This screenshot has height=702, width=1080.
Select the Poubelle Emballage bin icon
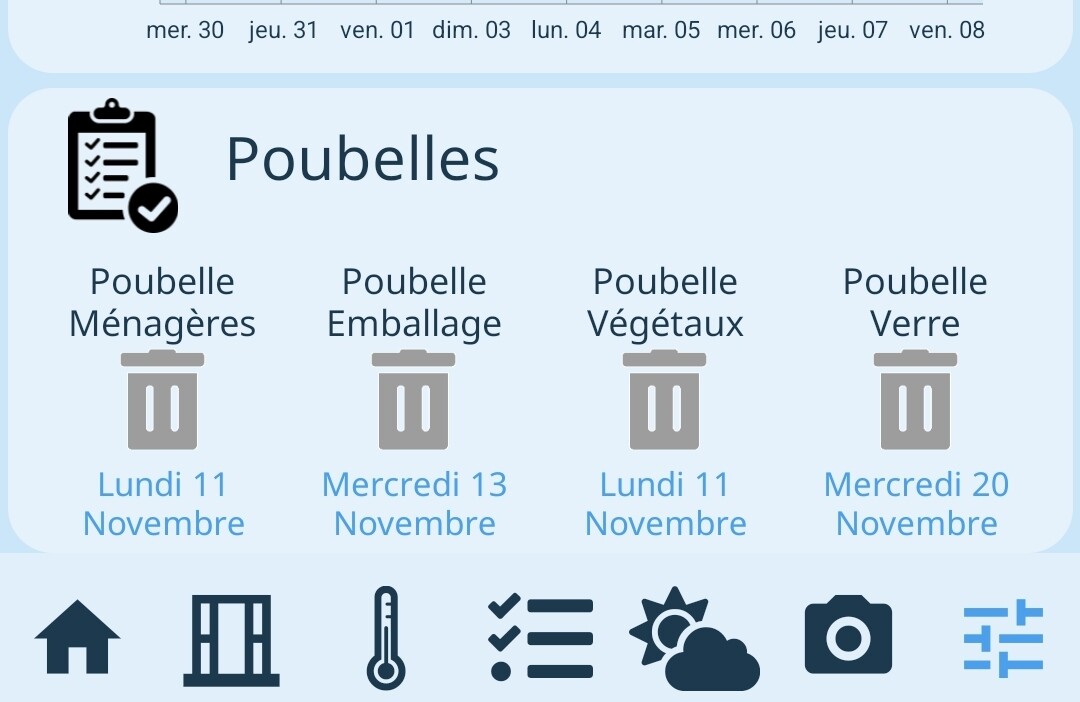click(x=413, y=400)
